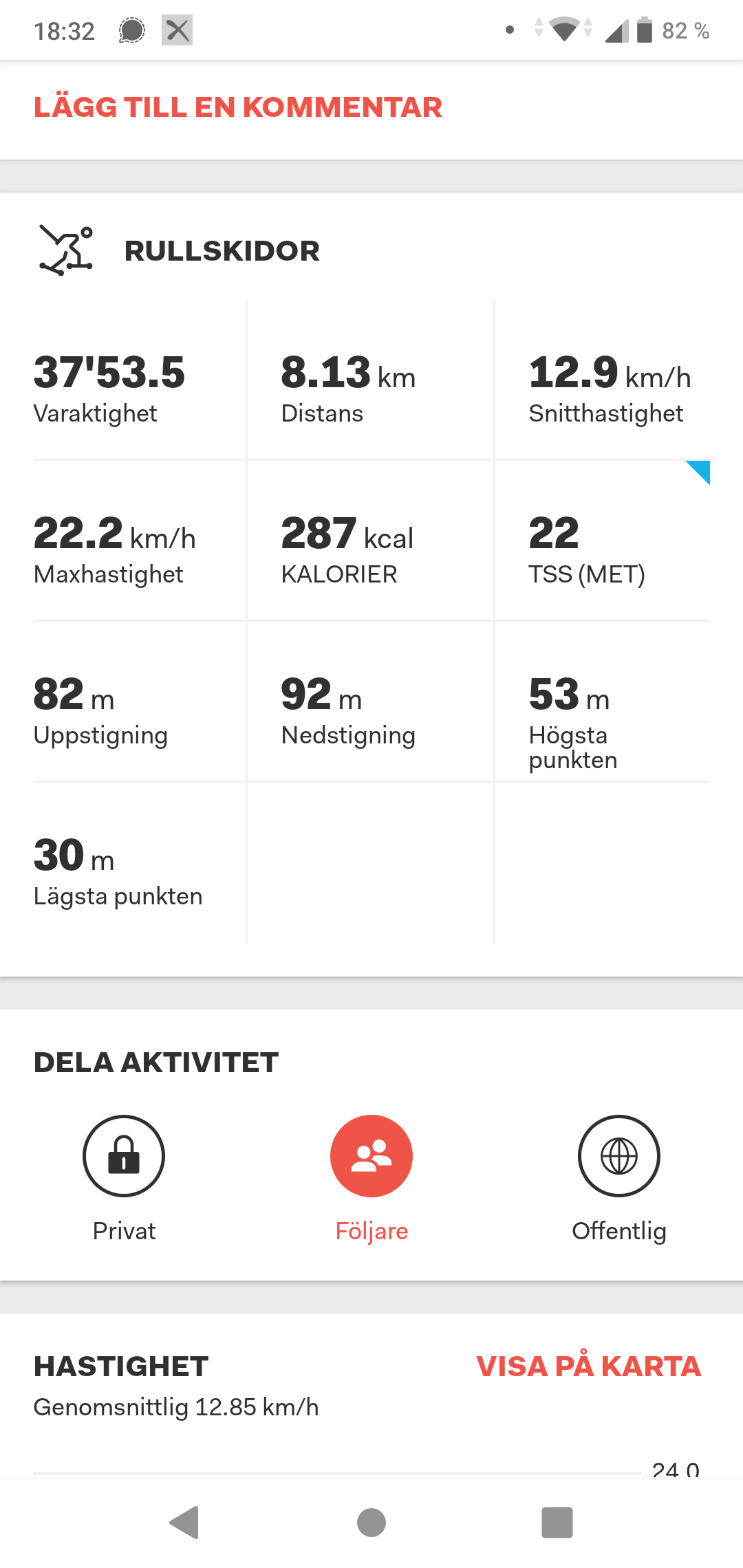Viewport: 743px width, 1568px height.
Task: Go to the home screen
Action: (371, 1522)
